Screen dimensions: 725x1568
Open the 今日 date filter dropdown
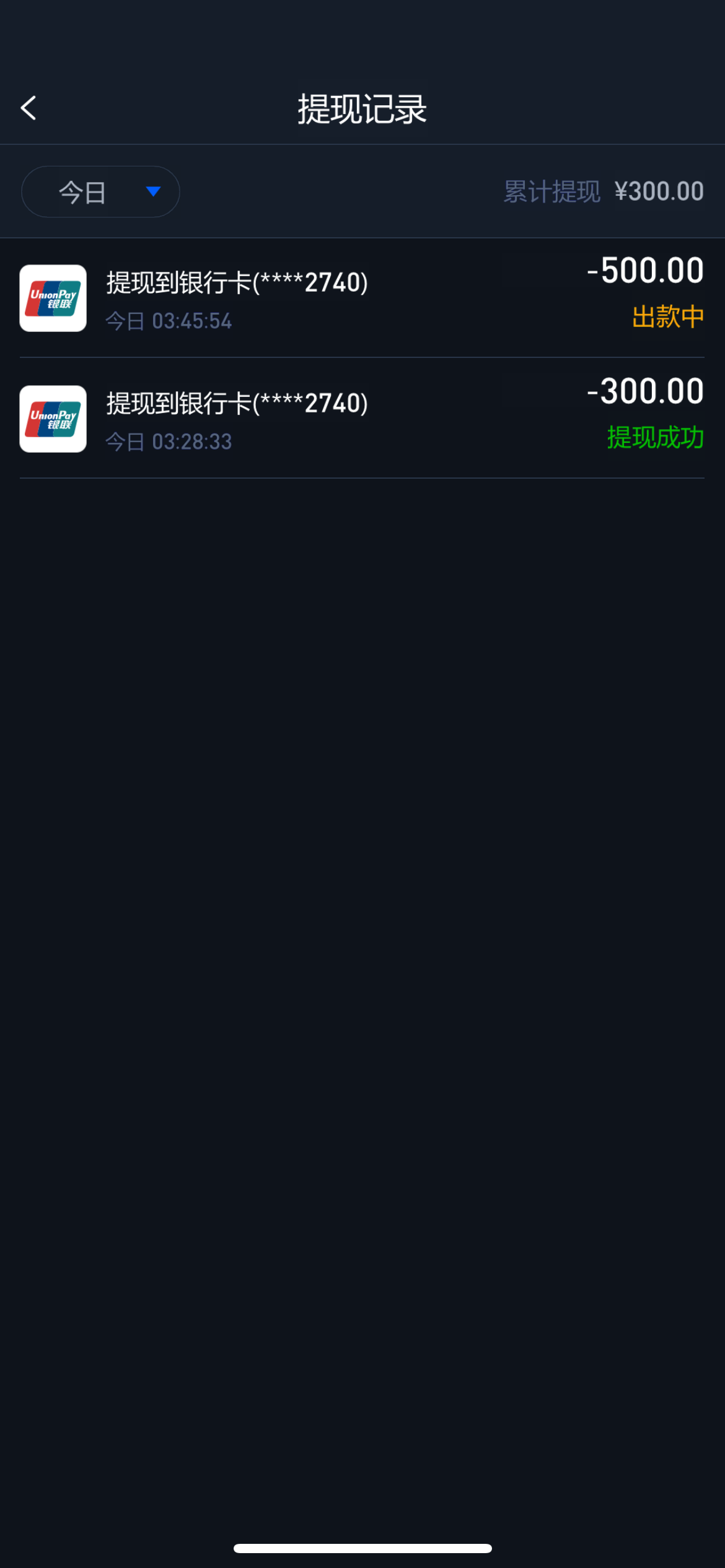(100, 192)
